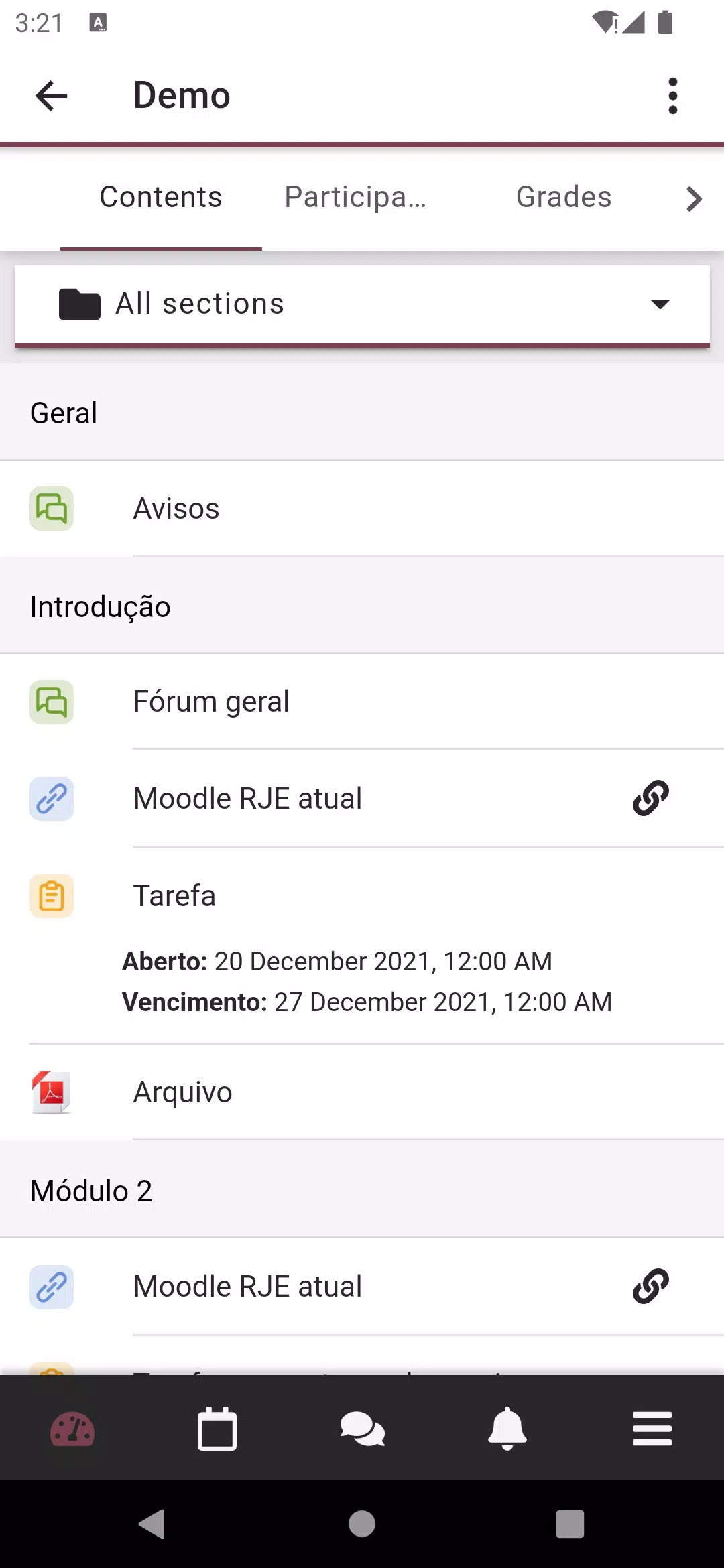Open Notifications bell icon
The width and height of the screenshot is (724, 1568).
click(507, 1428)
